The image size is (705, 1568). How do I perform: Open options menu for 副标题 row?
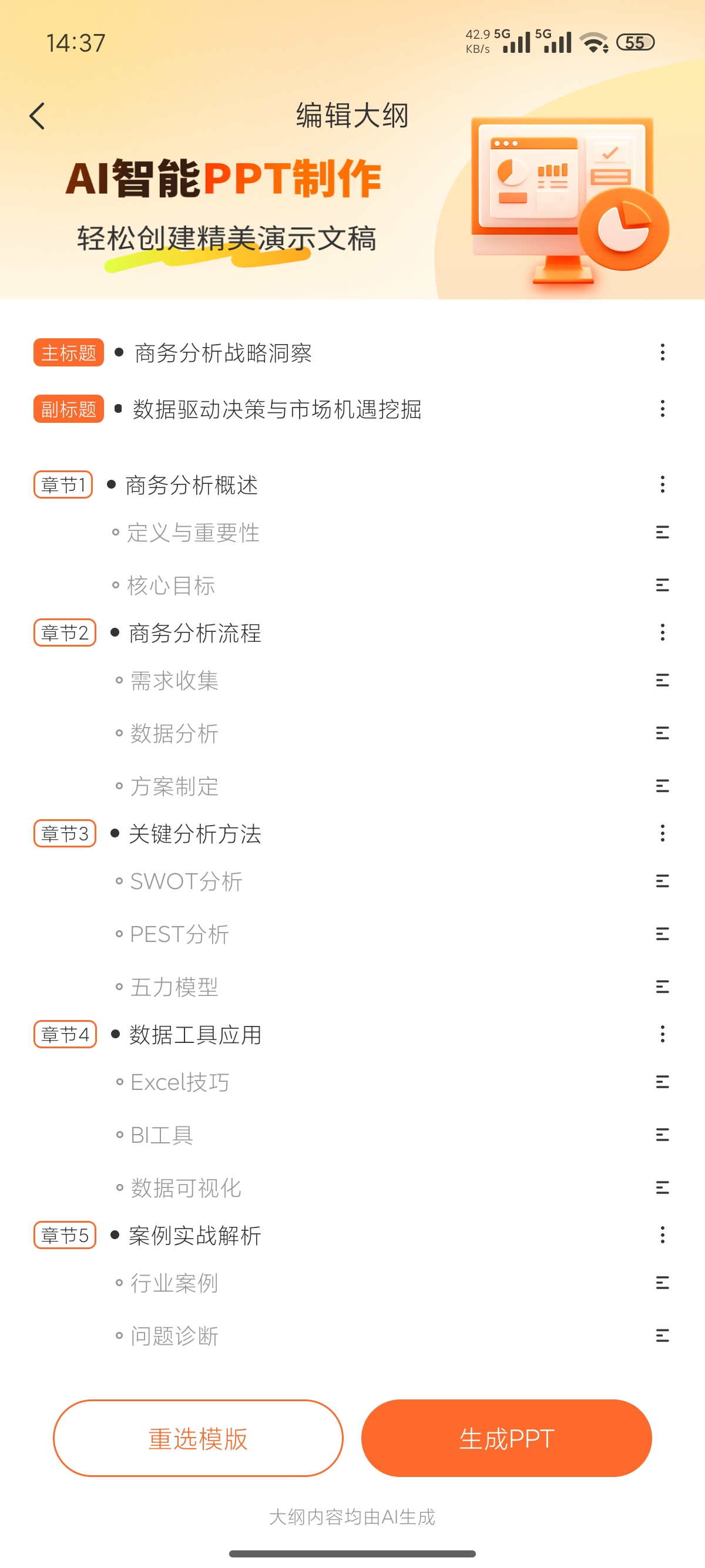662,408
